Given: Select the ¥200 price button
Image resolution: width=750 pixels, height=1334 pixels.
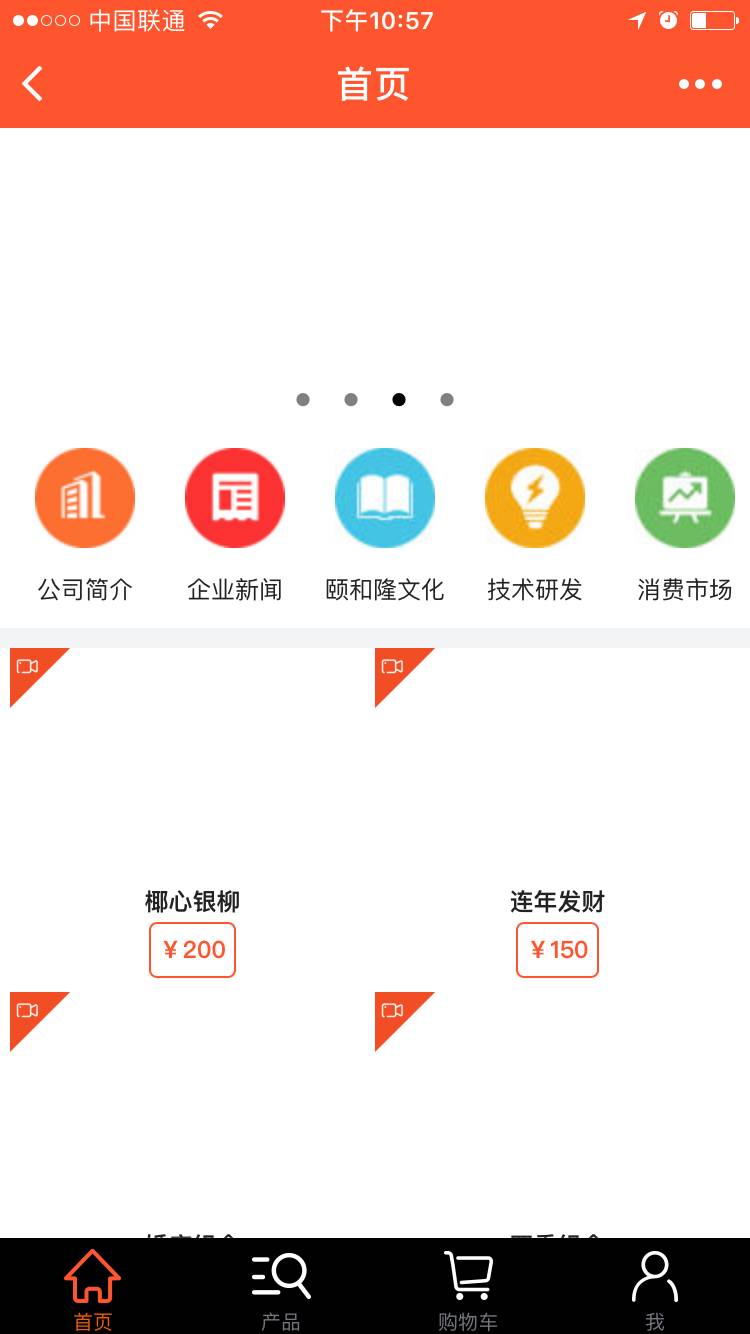Looking at the screenshot, I should click(193, 950).
